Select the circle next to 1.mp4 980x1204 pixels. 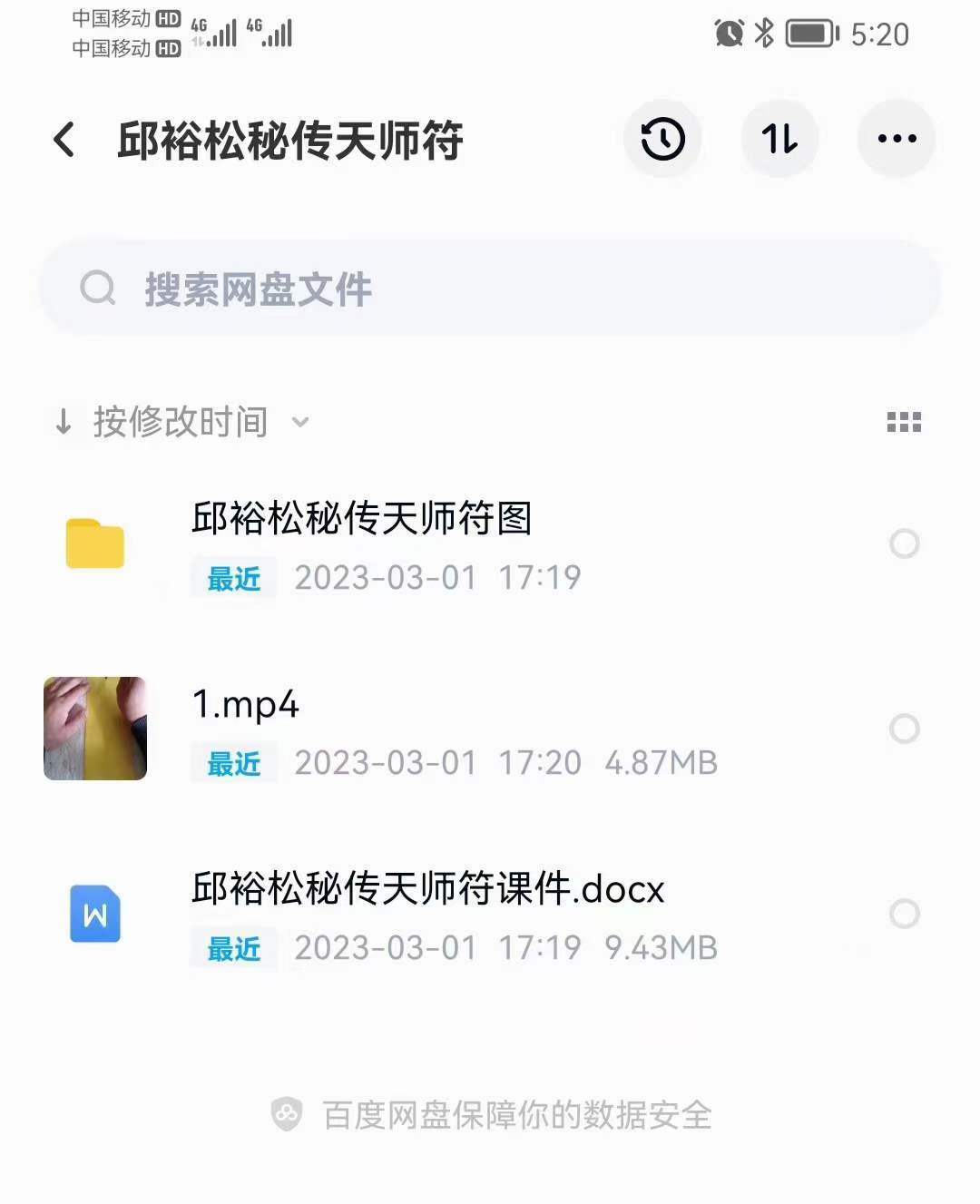click(x=904, y=729)
